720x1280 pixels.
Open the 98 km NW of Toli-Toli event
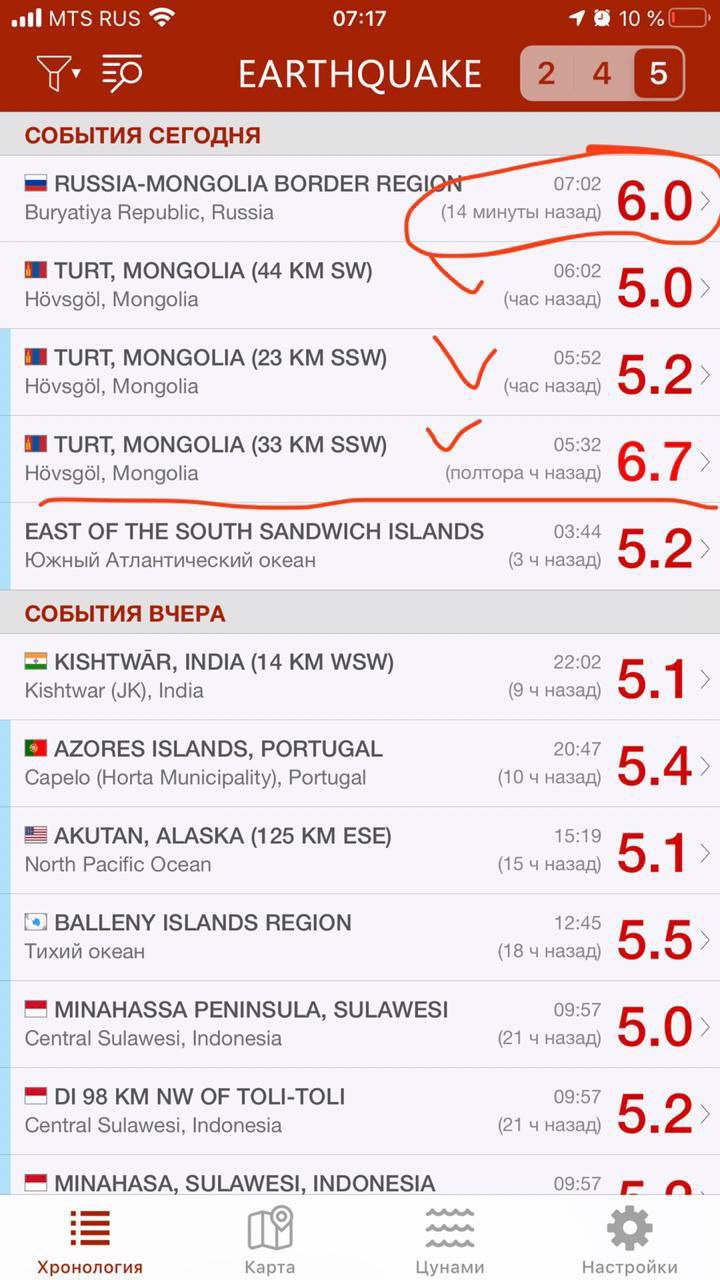pos(360,1111)
